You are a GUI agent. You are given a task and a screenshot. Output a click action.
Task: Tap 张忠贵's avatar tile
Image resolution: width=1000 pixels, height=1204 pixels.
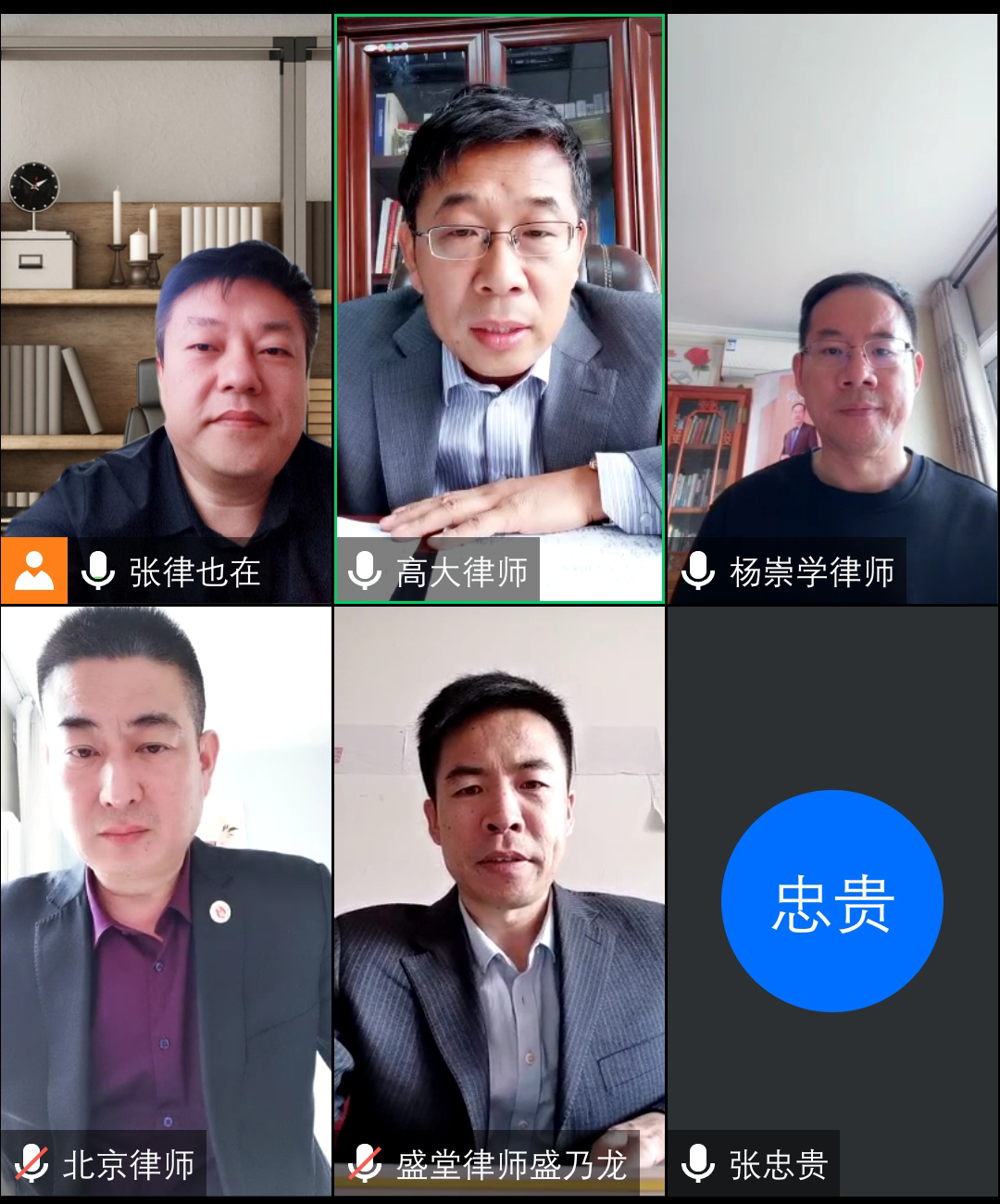(831, 900)
